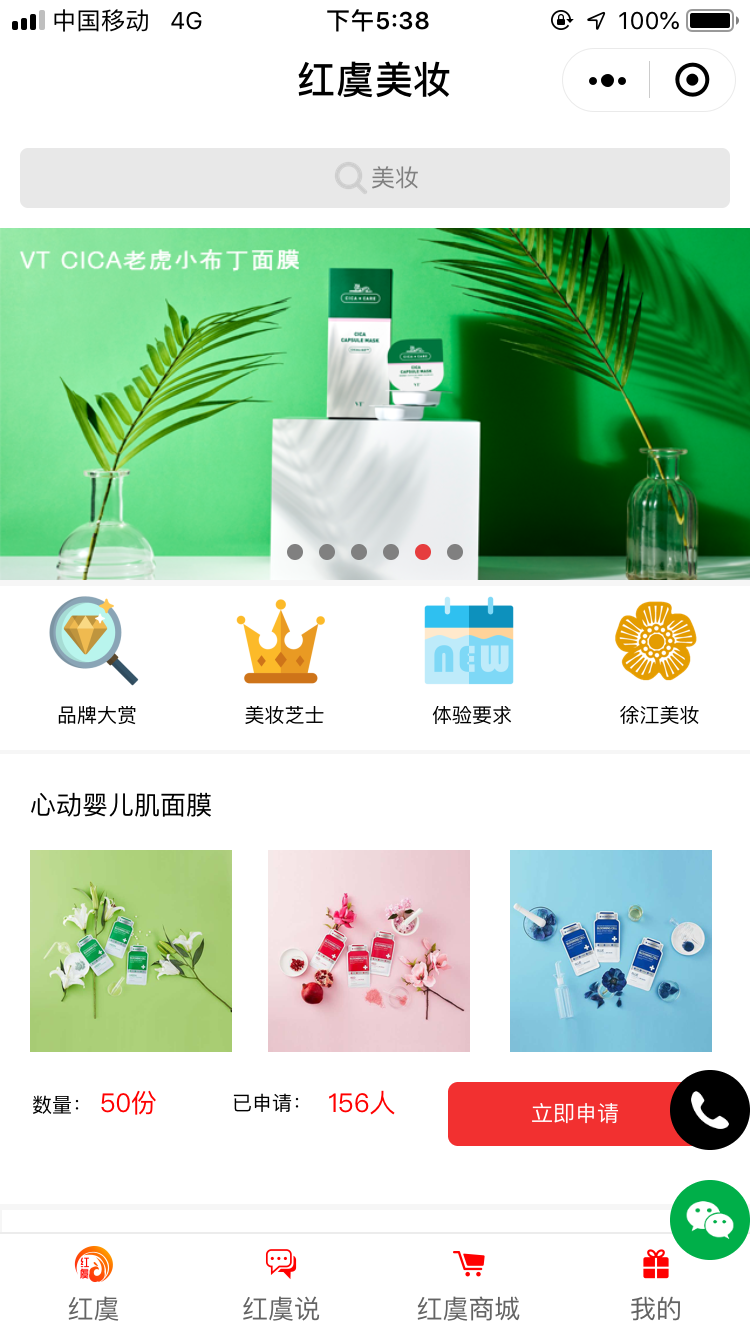This screenshot has width=750, height=1334.
Task: Switch to the 我的 tab
Action: point(656,1285)
